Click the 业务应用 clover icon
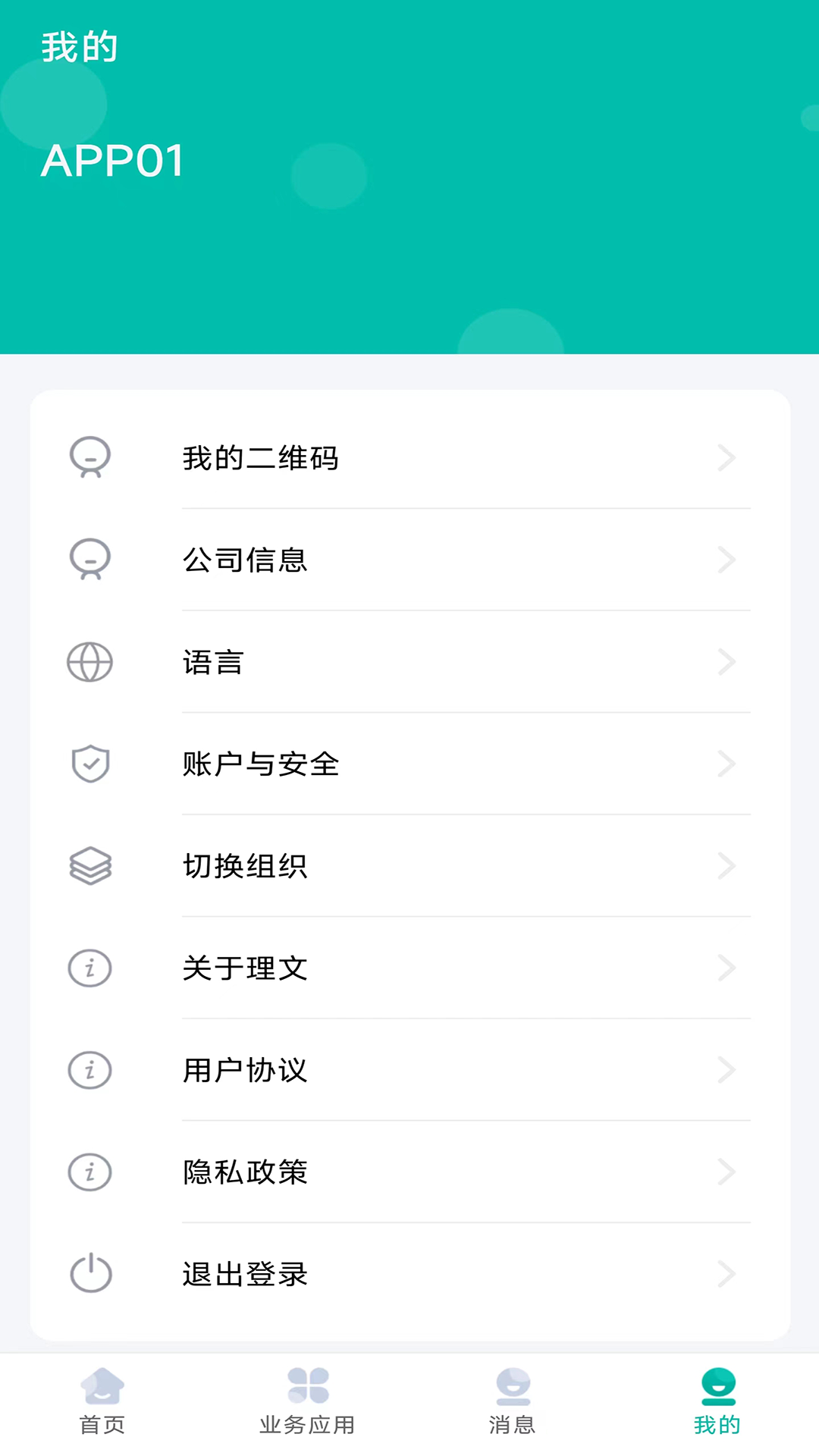819x1456 pixels. coord(308,1390)
